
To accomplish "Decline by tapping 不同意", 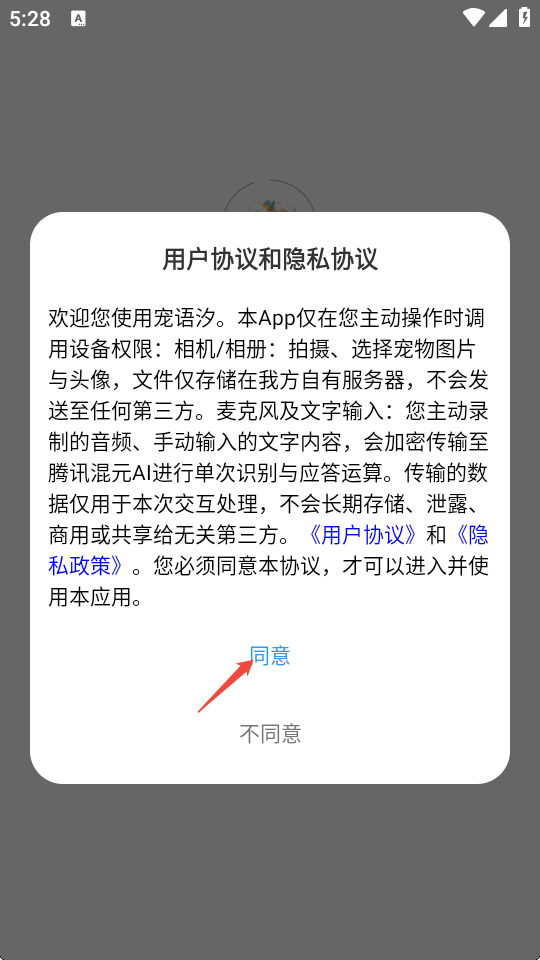I will click(x=269, y=733).
